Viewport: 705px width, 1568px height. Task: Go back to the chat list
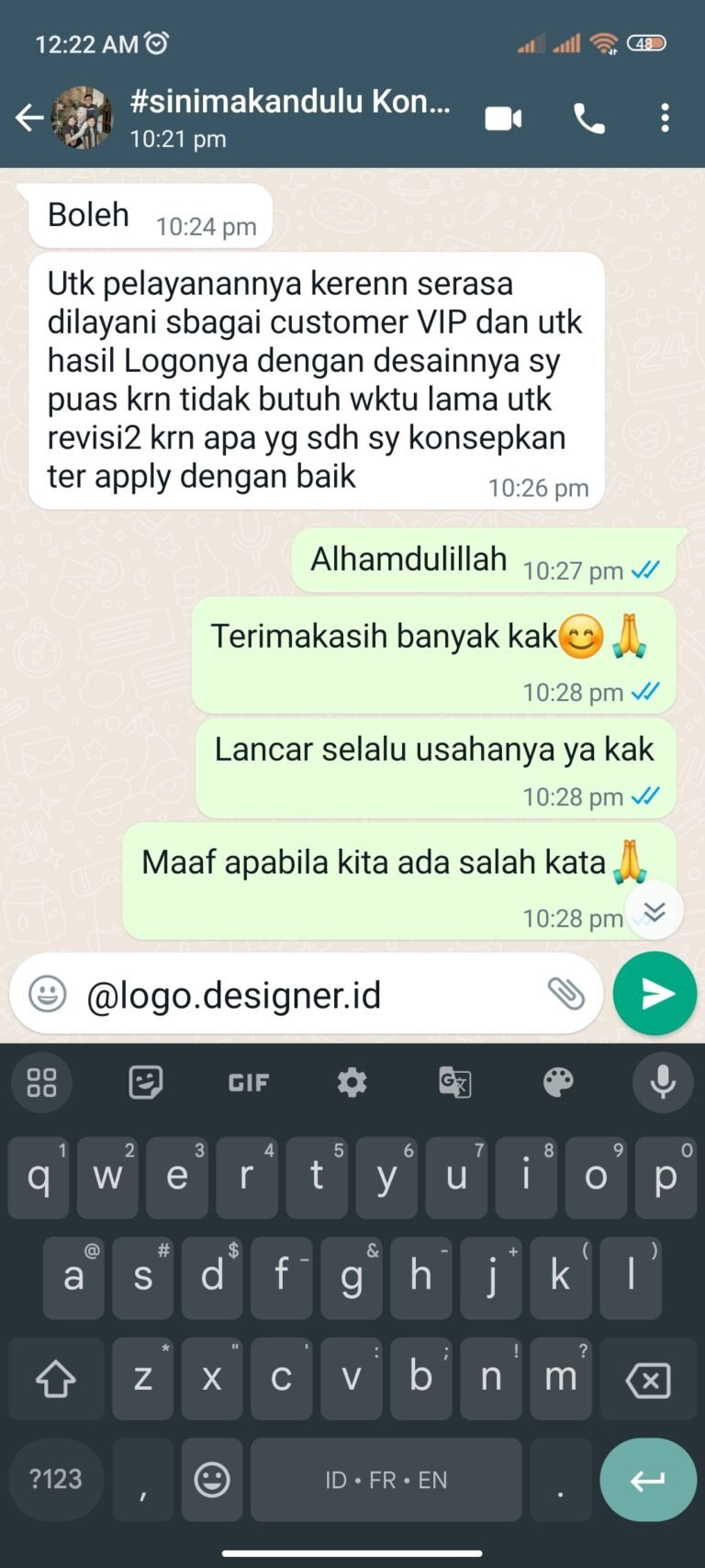click(29, 118)
